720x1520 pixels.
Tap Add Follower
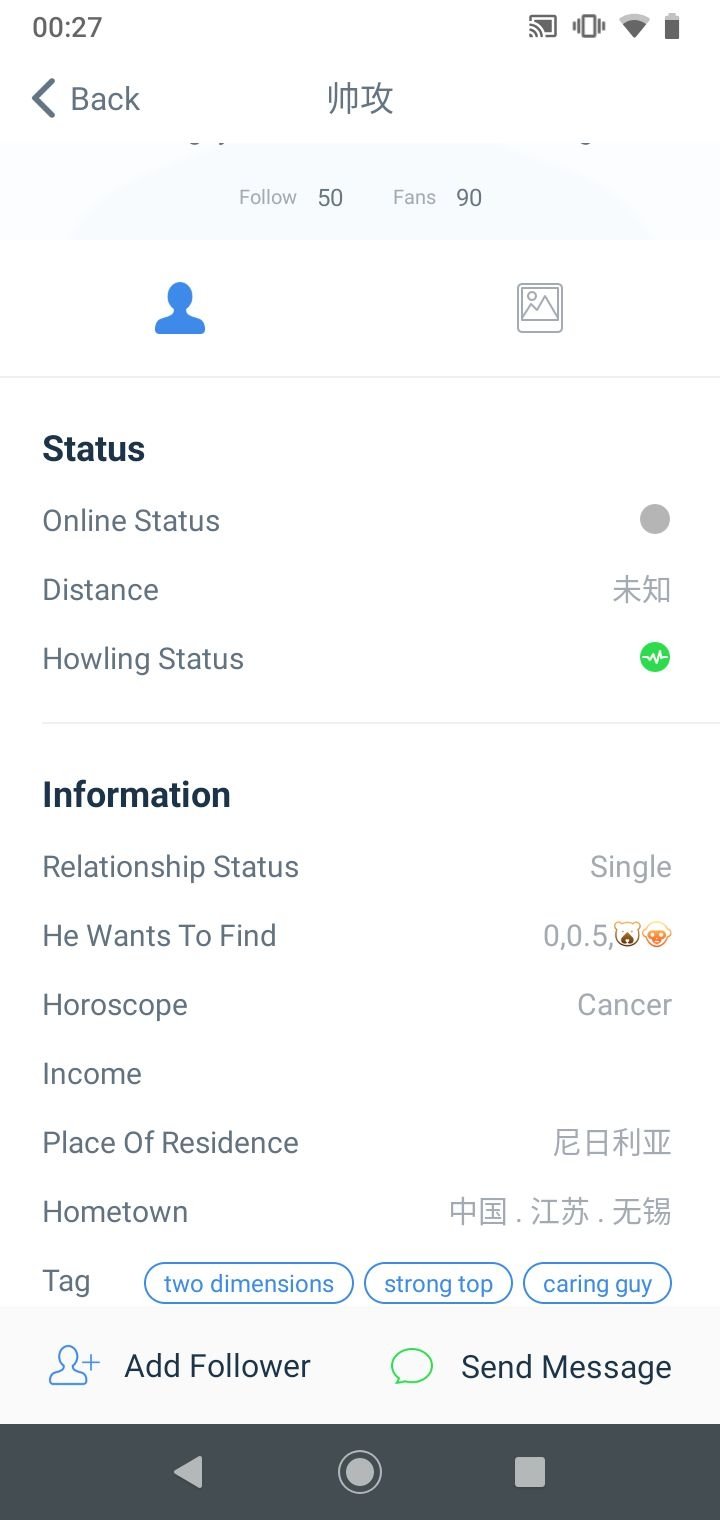tap(180, 1366)
